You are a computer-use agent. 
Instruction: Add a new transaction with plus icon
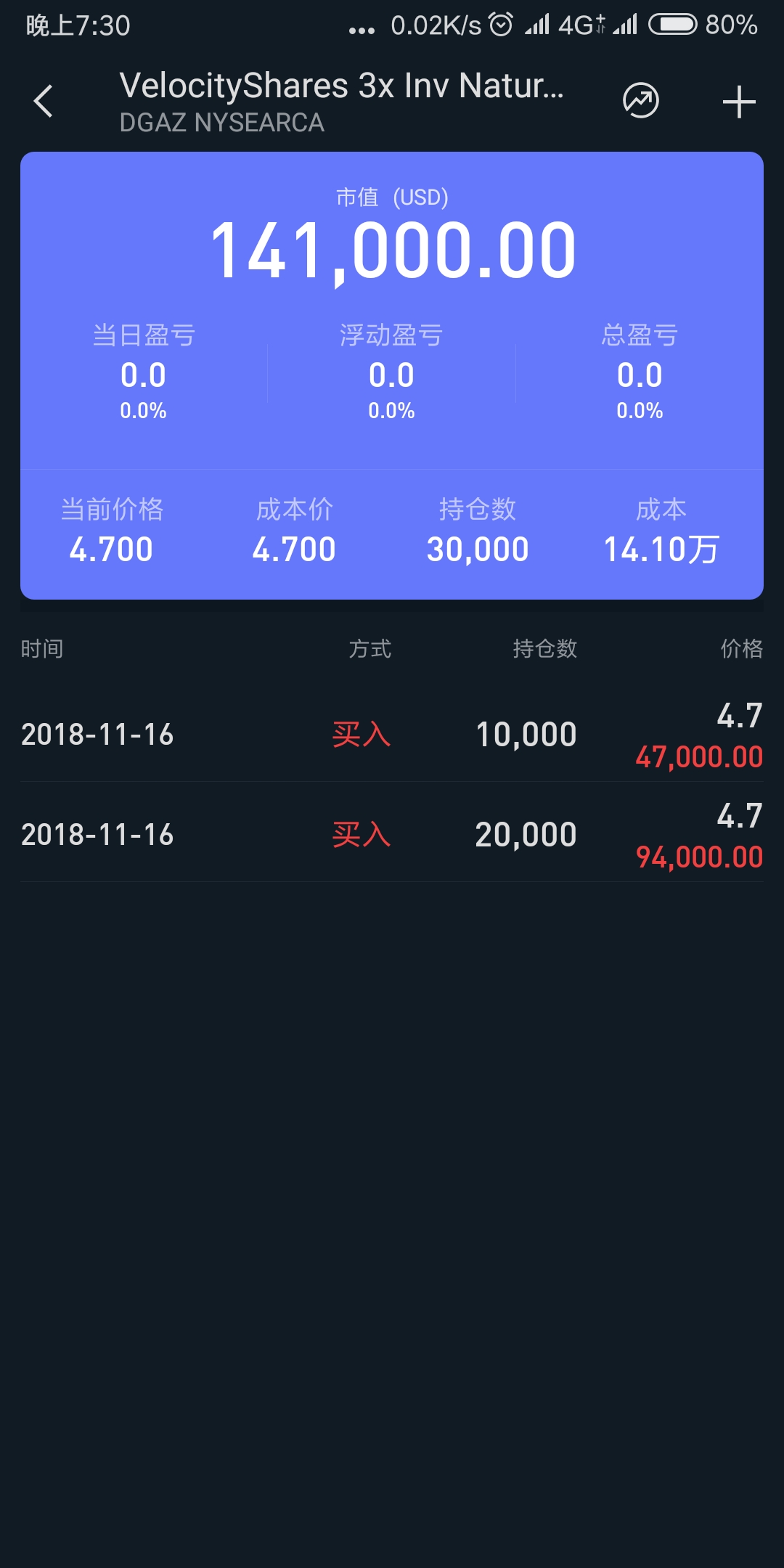(x=739, y=102)
